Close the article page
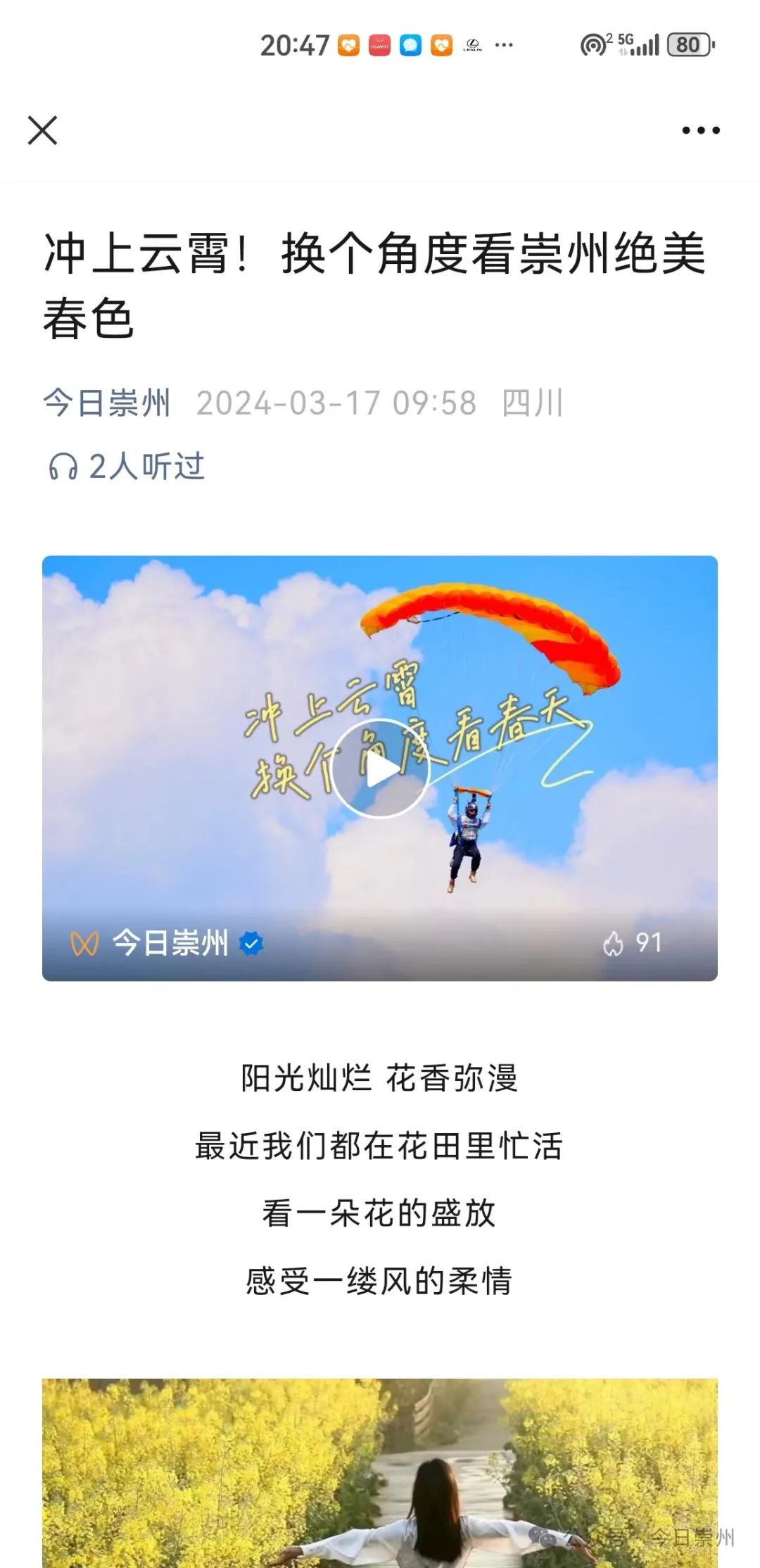This screenshot has height=1568, width=760. (x=42, y=130)
